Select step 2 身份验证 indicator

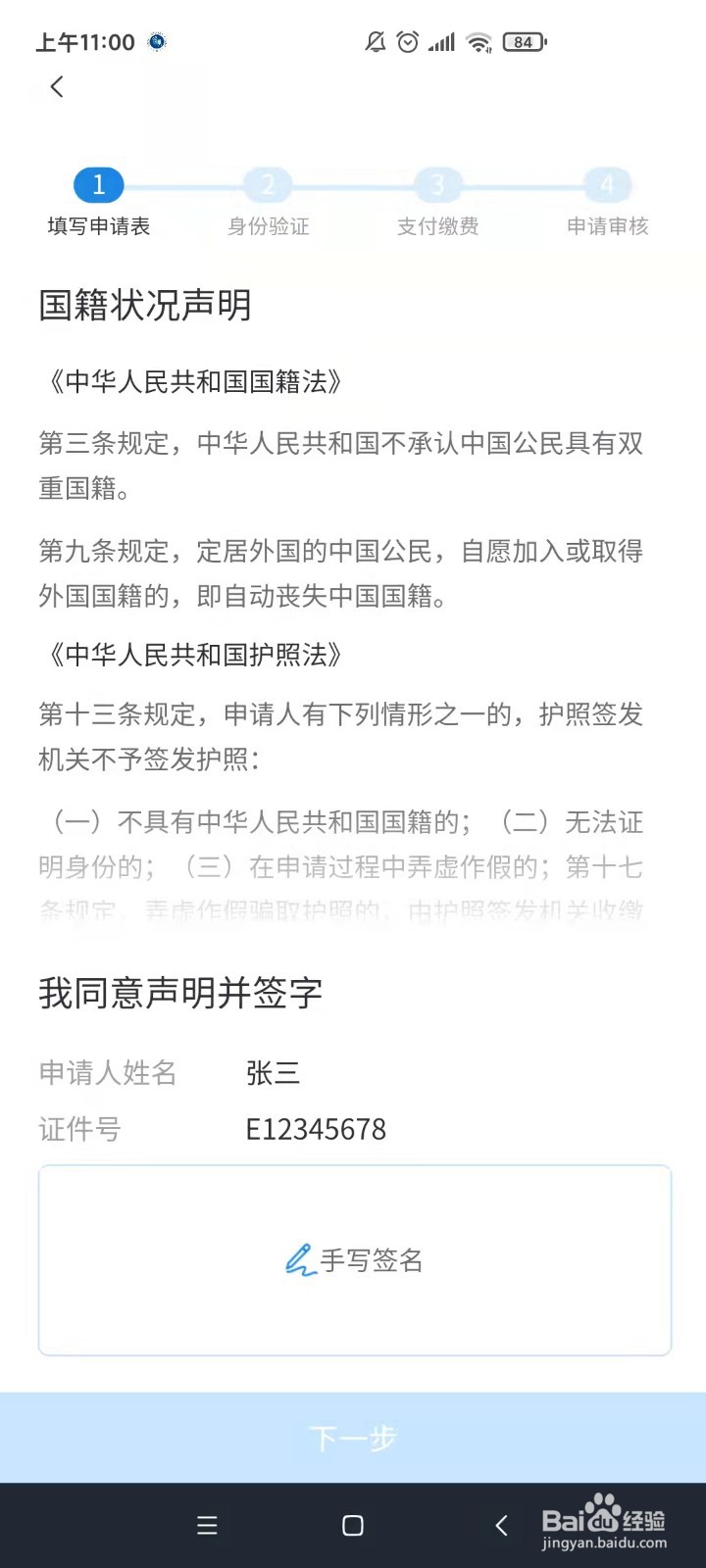pyautogui.click(x=269, y=184)
